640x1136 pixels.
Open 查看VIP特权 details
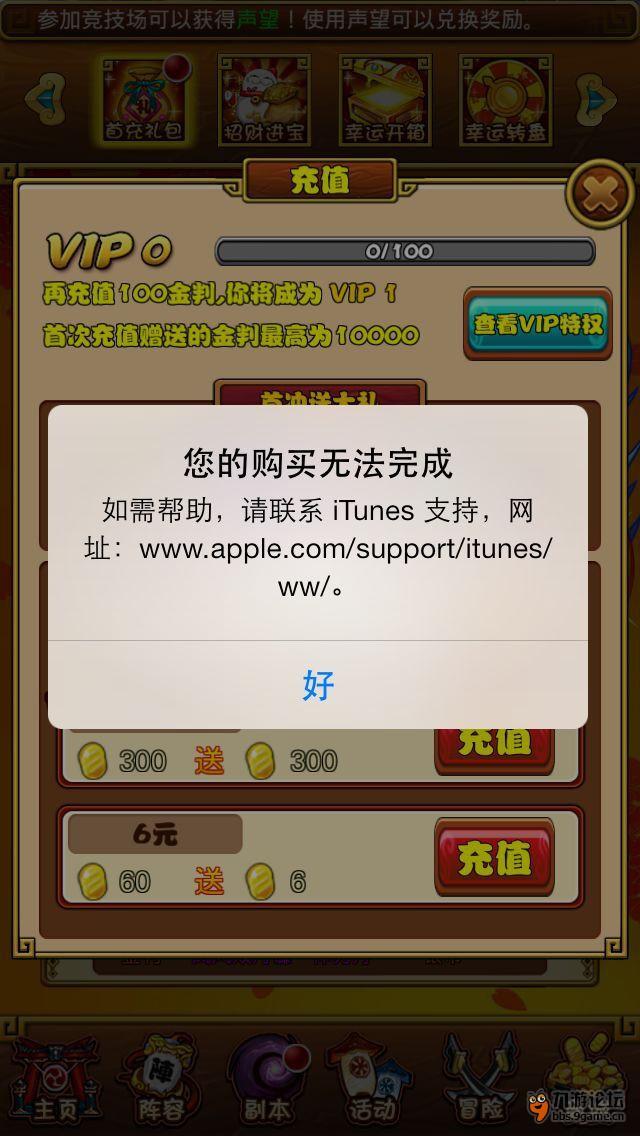pos(538,324)
